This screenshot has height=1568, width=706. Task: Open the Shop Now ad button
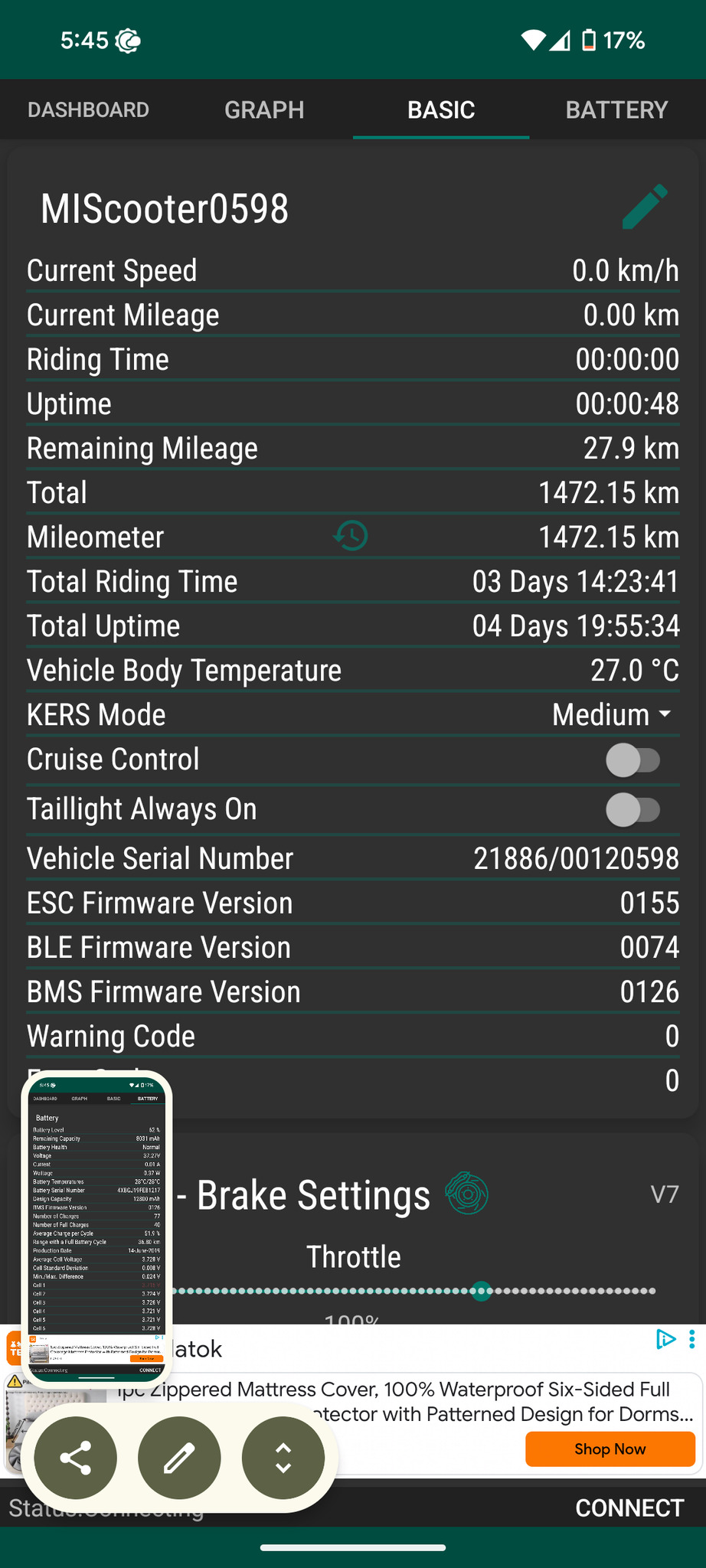(610, 1449)
